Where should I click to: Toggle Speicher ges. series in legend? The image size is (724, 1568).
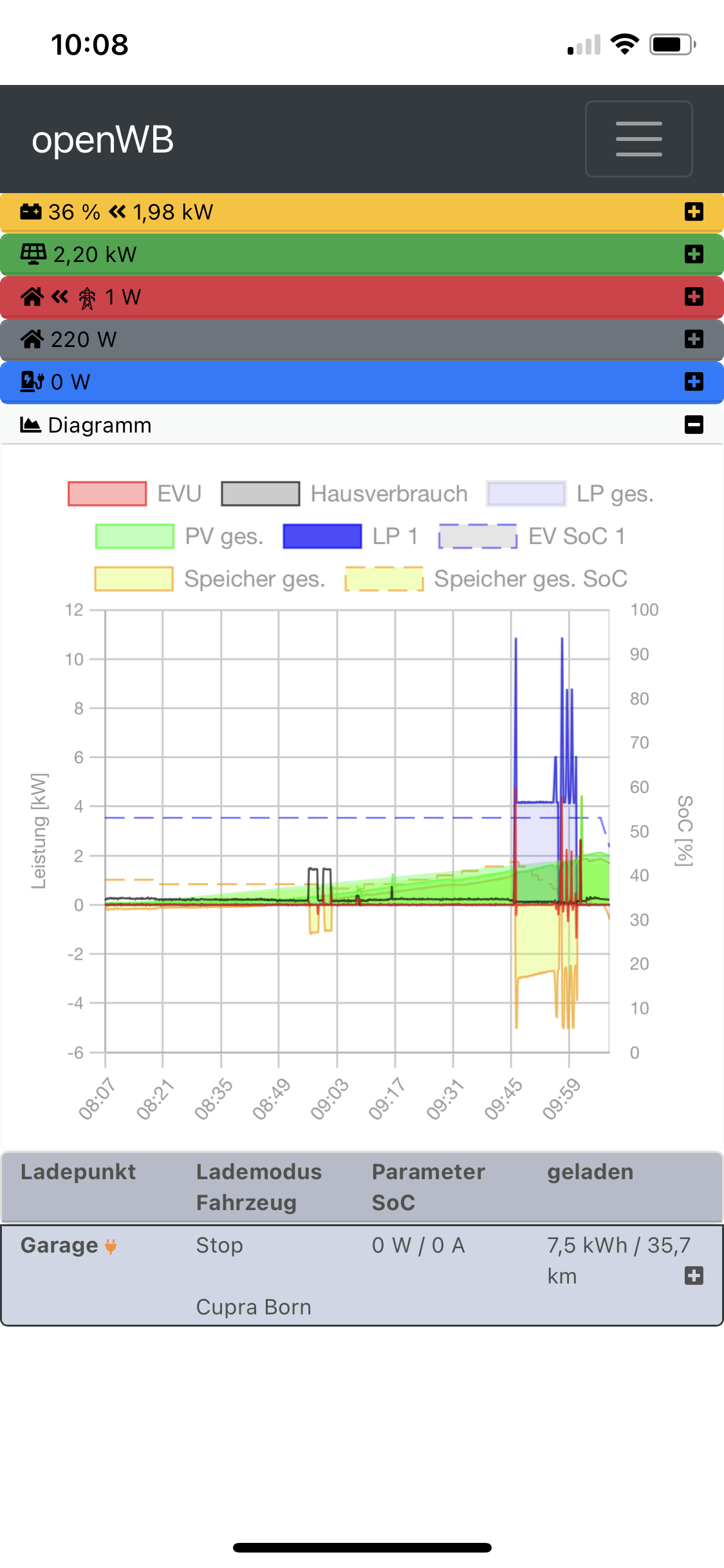(210, 579)
